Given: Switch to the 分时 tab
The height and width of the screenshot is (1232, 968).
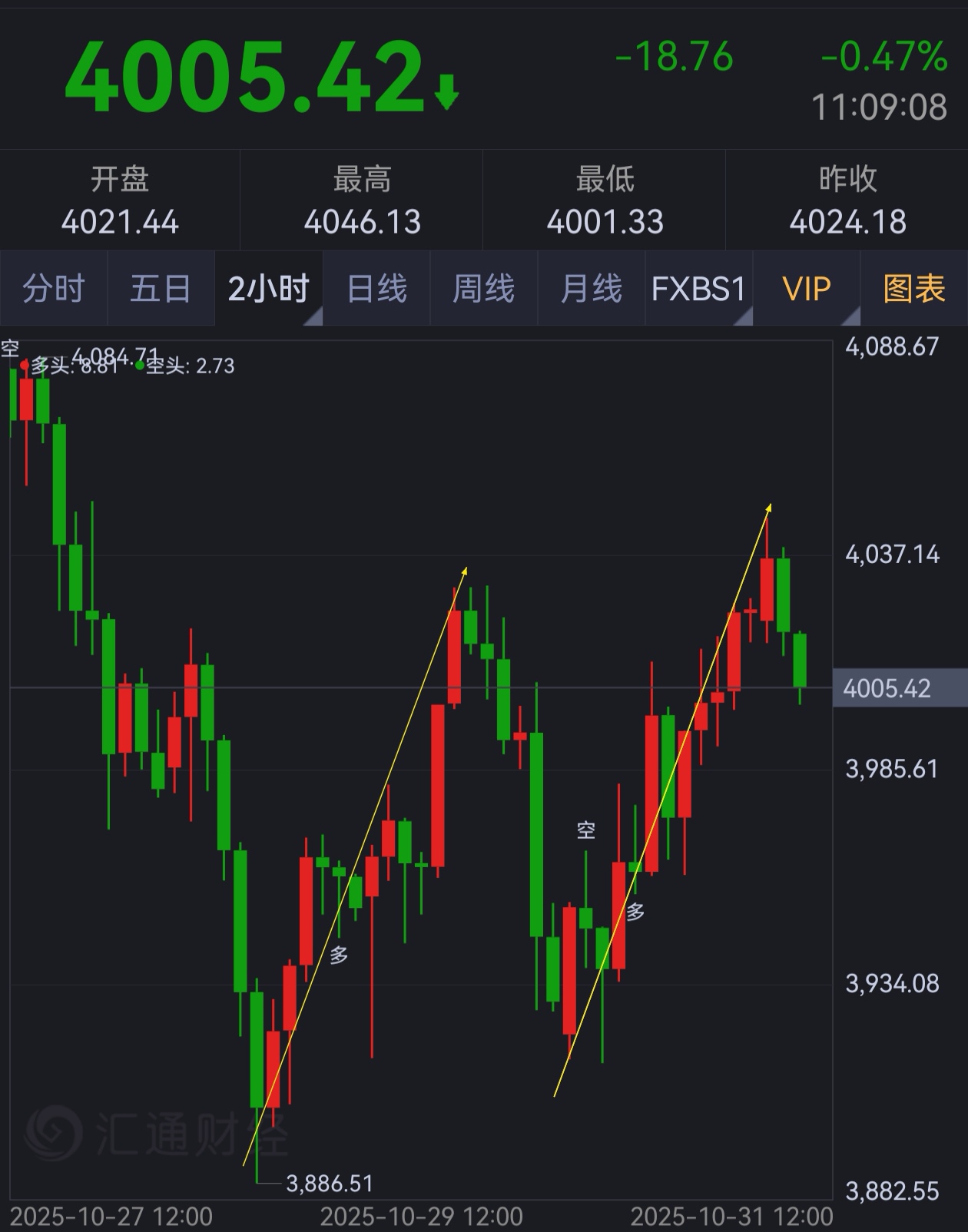Looking at the screenshot, I should click(54, 289).
